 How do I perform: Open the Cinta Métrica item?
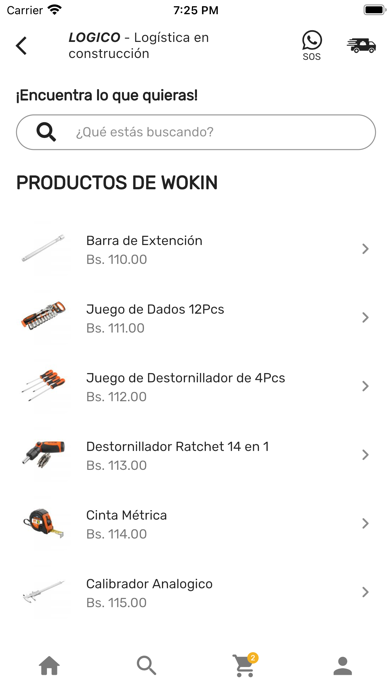click(196, 524)
